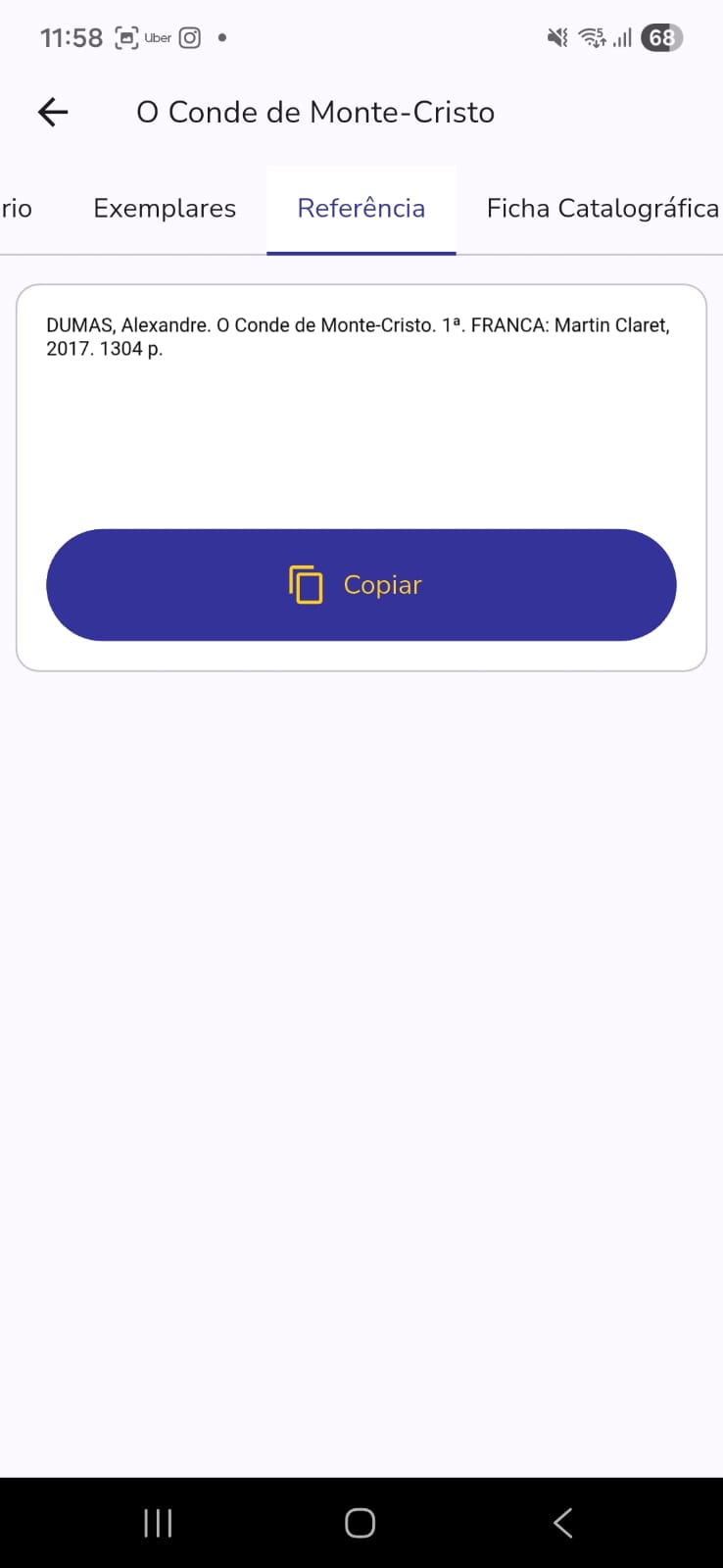Screen dimensions: 723x1568
Task: Copy the book reference with Copiar
Action: click(x=361, y=585)
